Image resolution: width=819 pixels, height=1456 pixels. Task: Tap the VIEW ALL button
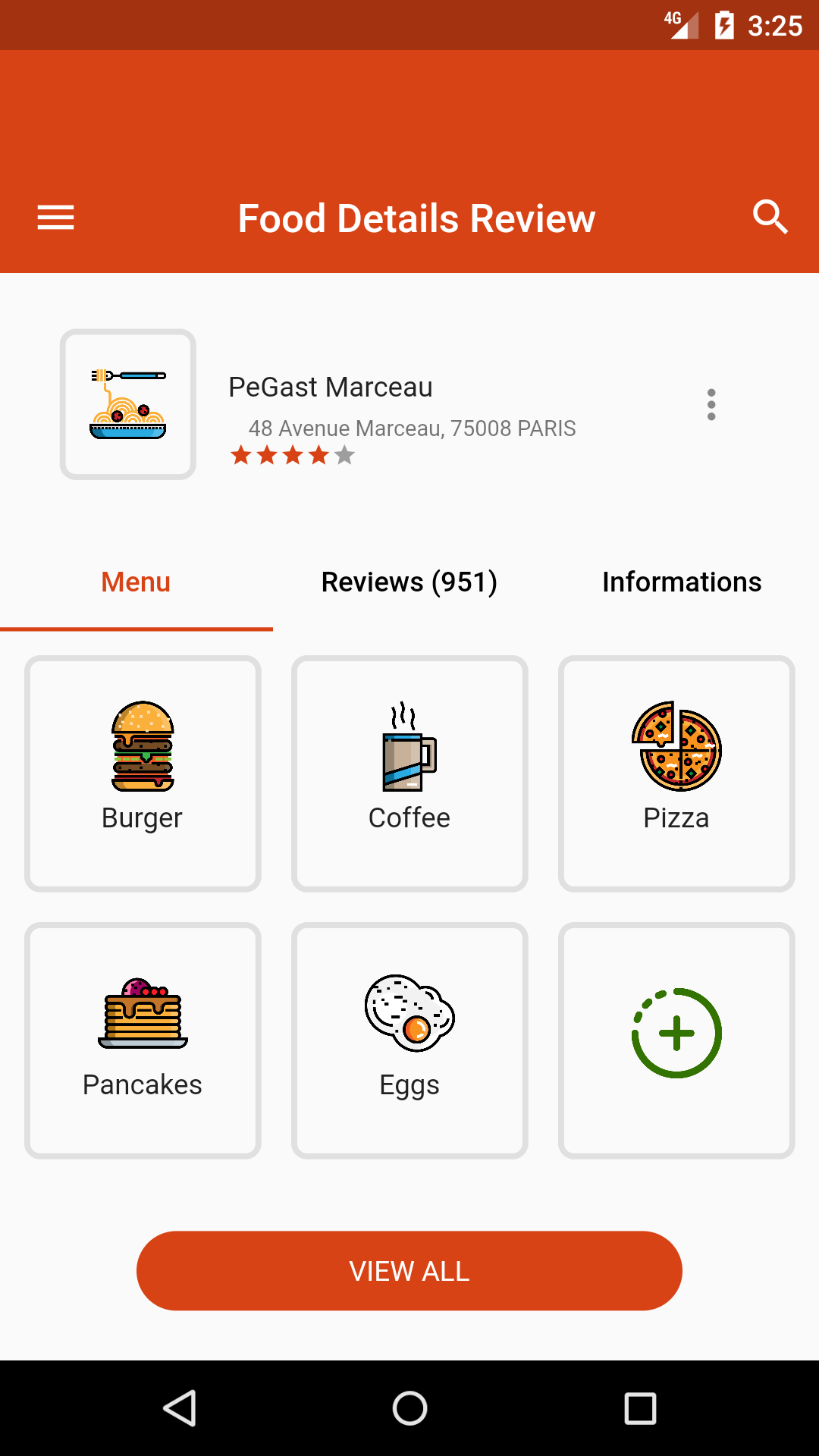409,1271
